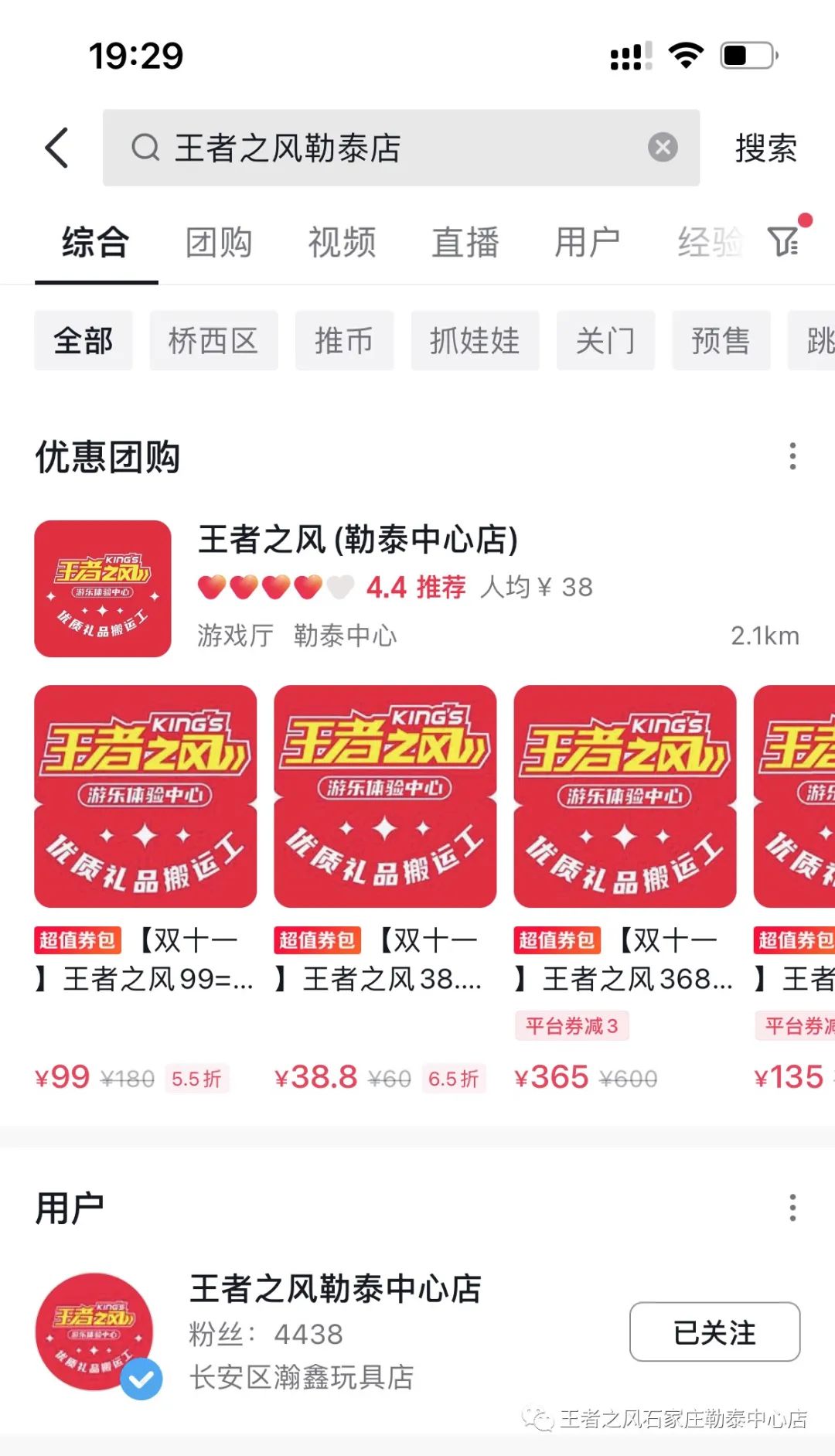Screen dimensions: 835x1456
Task: Go back using the left arrow
Action: pos(57,148)
